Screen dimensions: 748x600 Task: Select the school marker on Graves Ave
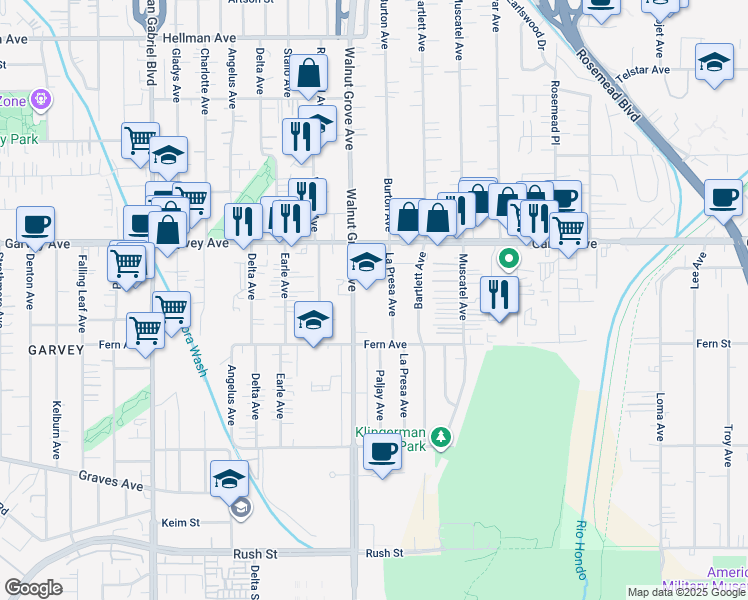coord(229,479)
